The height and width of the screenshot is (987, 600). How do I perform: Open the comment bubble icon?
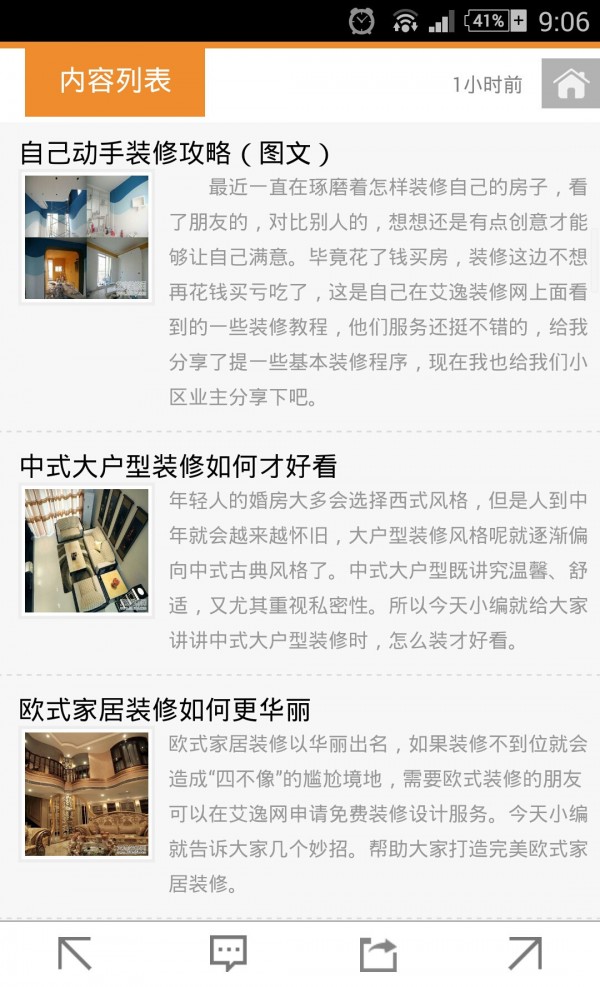228,953
